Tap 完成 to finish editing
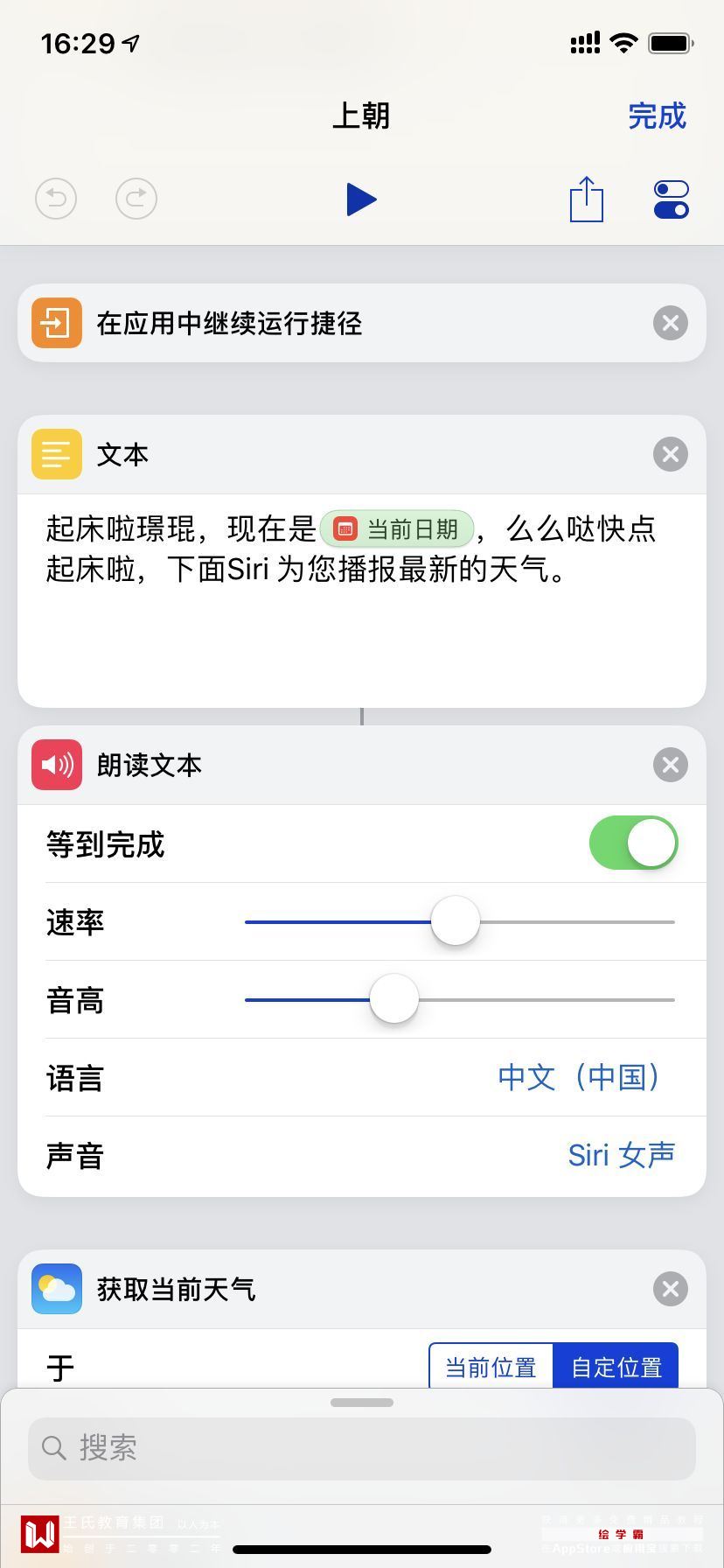Image resolution: width=724 pixels, height=1568 pixels. [x=657, y=116]
